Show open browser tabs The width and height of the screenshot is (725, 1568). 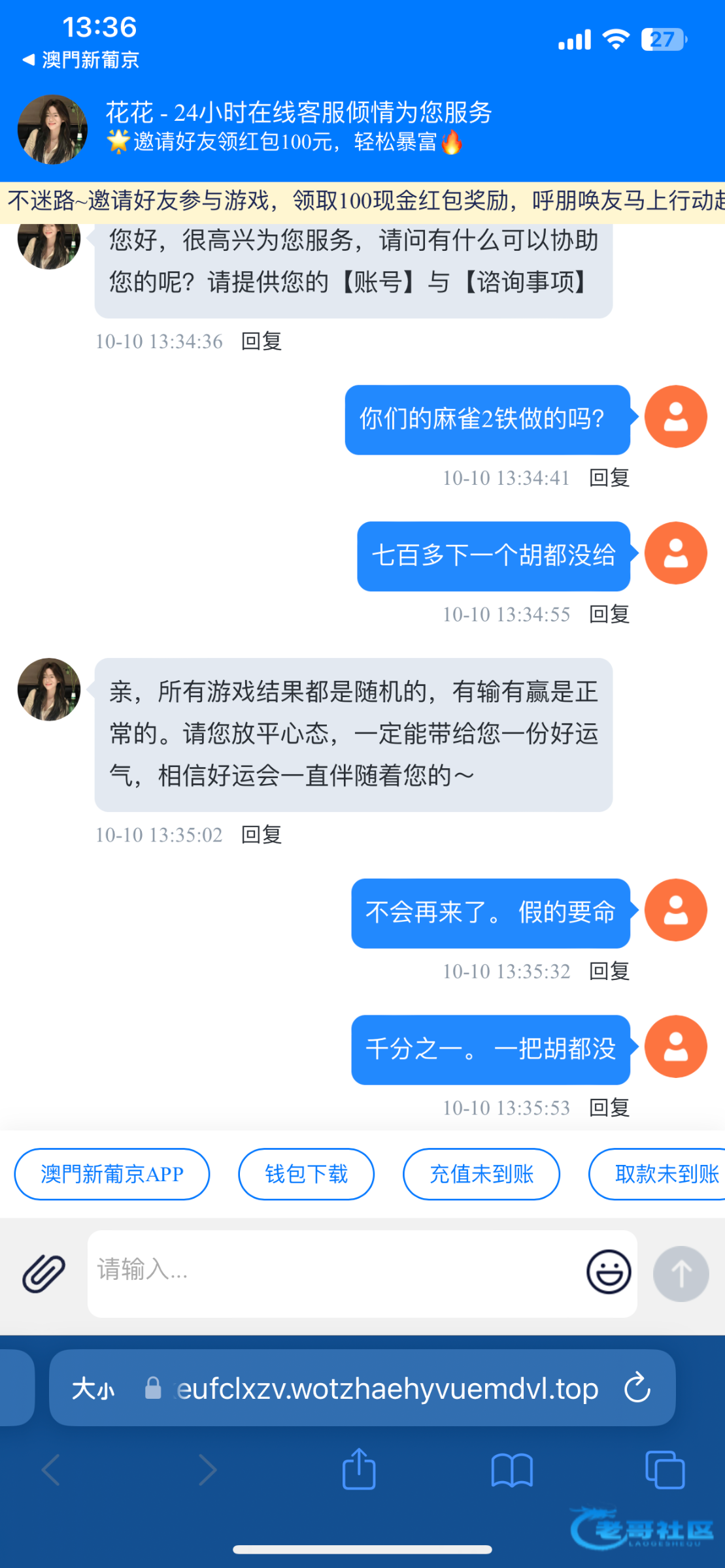tap(664, 1470)
